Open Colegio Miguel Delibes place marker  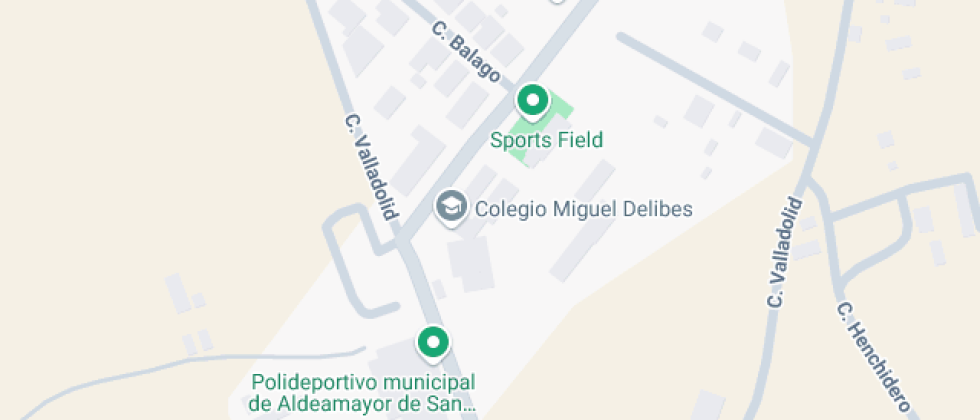[452, 207]
